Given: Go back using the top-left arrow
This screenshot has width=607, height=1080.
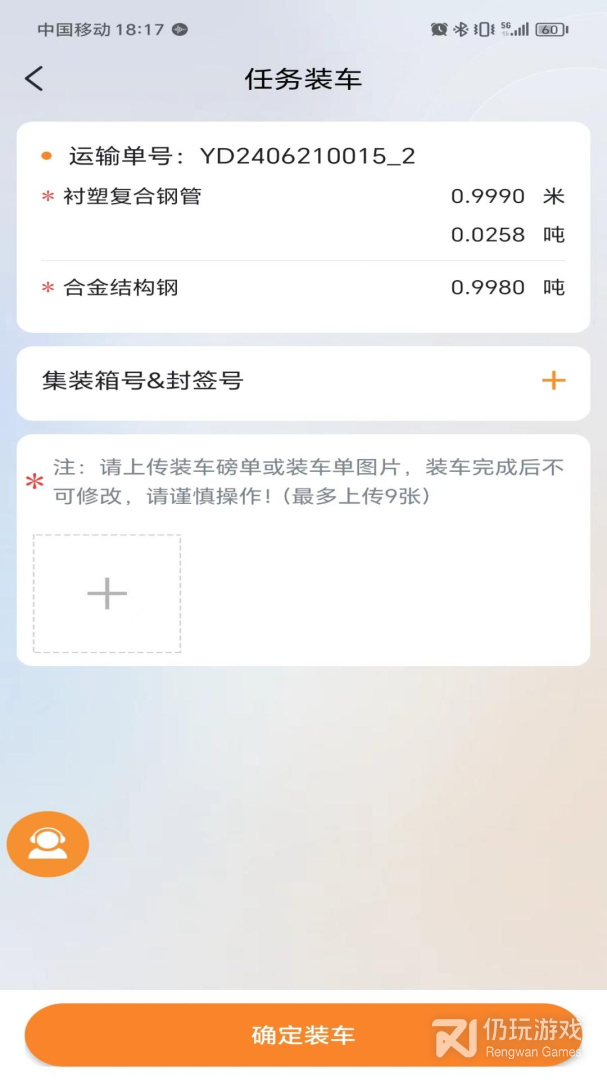Looking at the screenshot, I should click(x=35, y=79).
